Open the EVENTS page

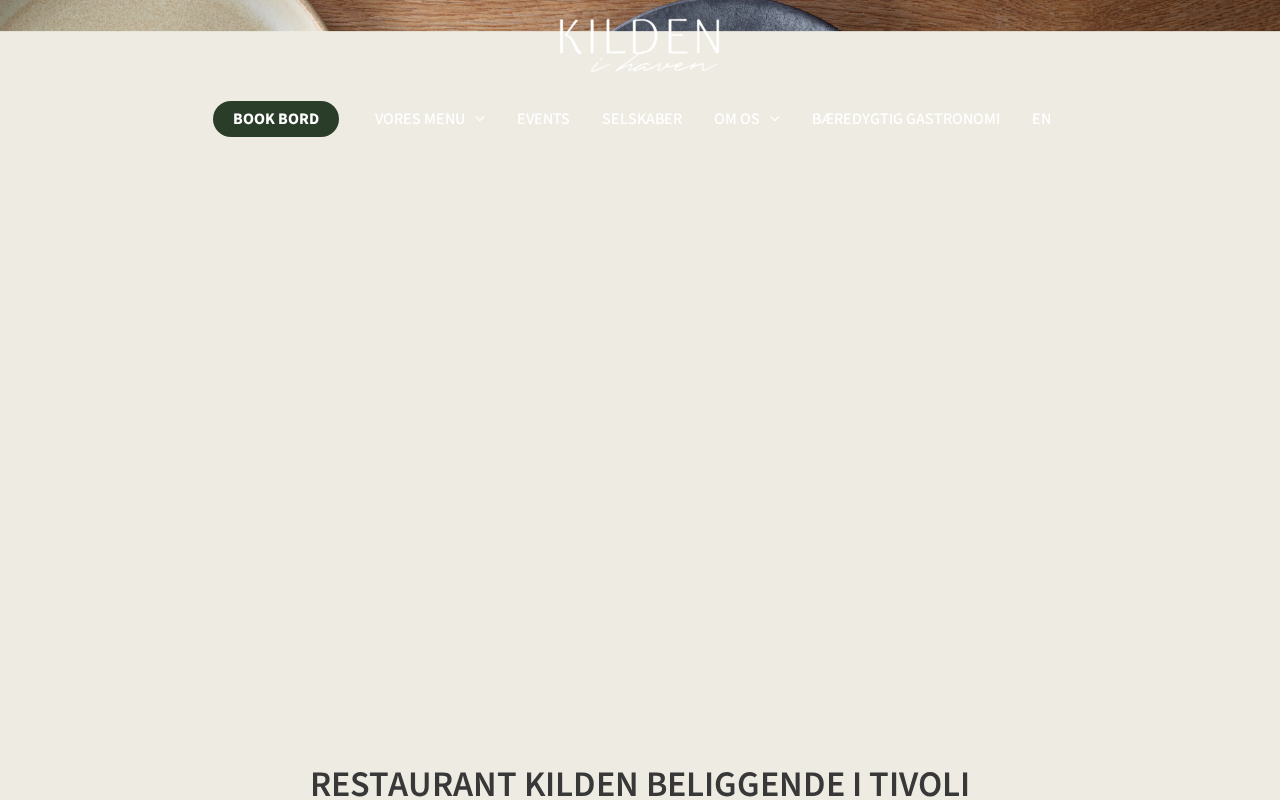543,119
